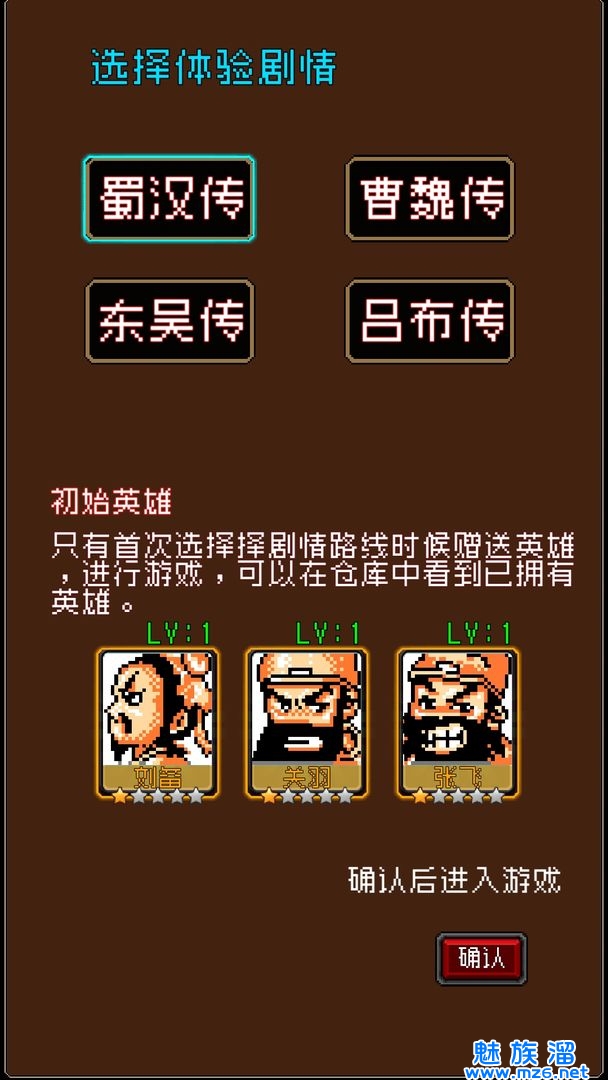Select the 蜀汉传 storyline
Image resolution: width=608 pixels, height=1080 pixels.
(x=169, y=199)
